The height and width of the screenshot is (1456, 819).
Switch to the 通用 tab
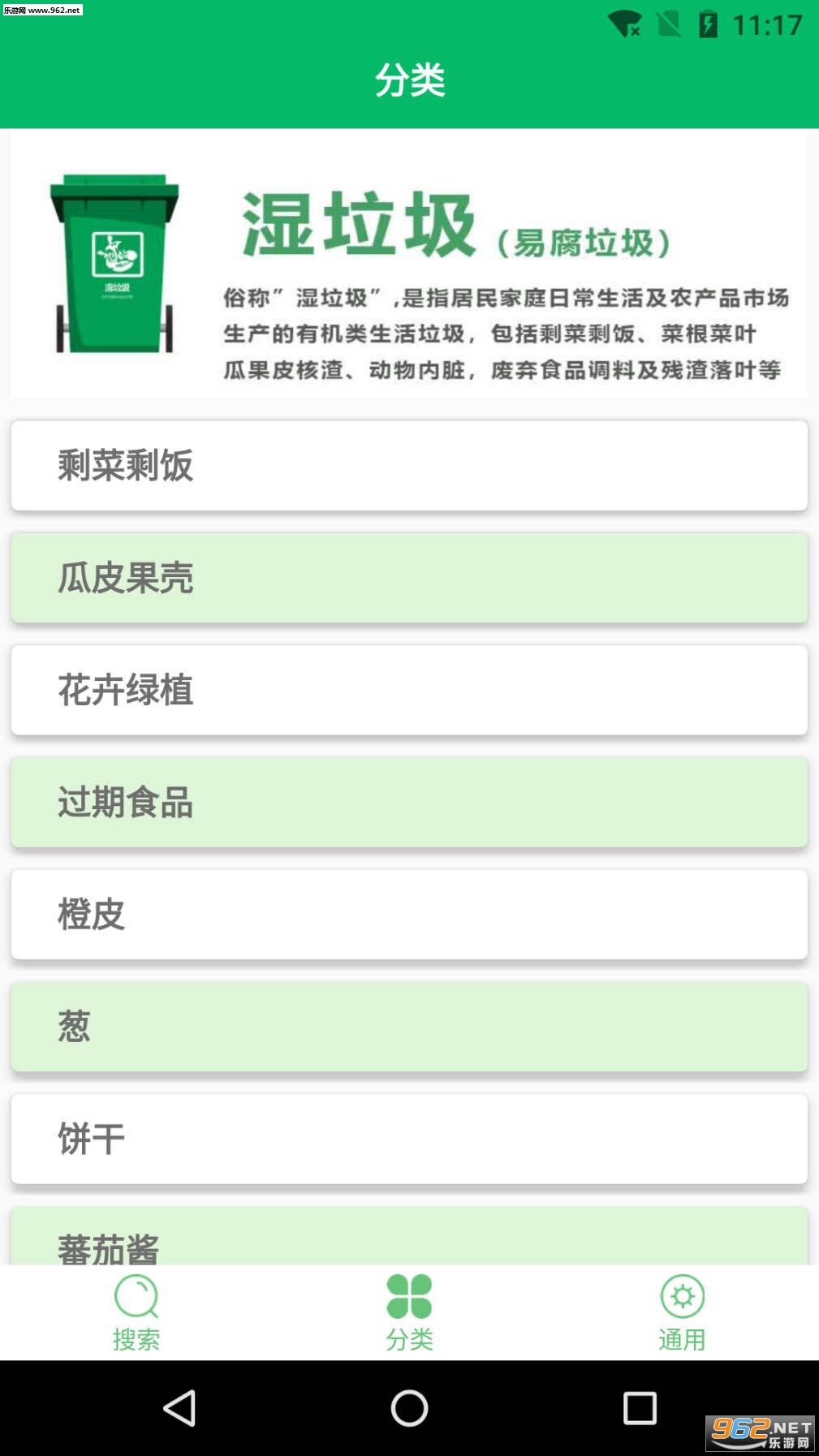(682, 1312)
